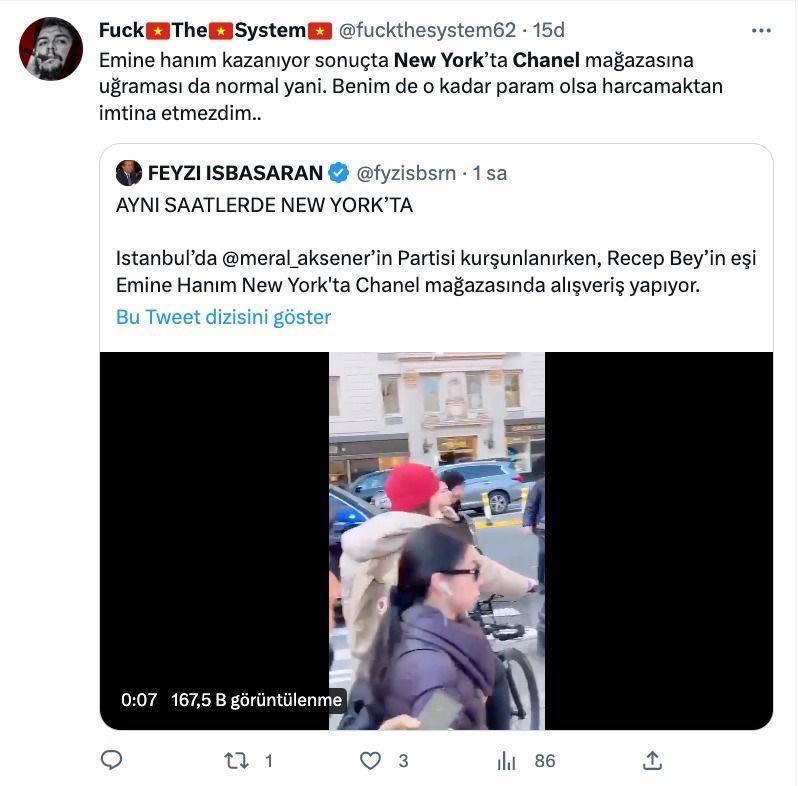The width and height of the screenshot is (798, 786).
Task: View the tweet's analytics
Action: [x=506, y=760]
